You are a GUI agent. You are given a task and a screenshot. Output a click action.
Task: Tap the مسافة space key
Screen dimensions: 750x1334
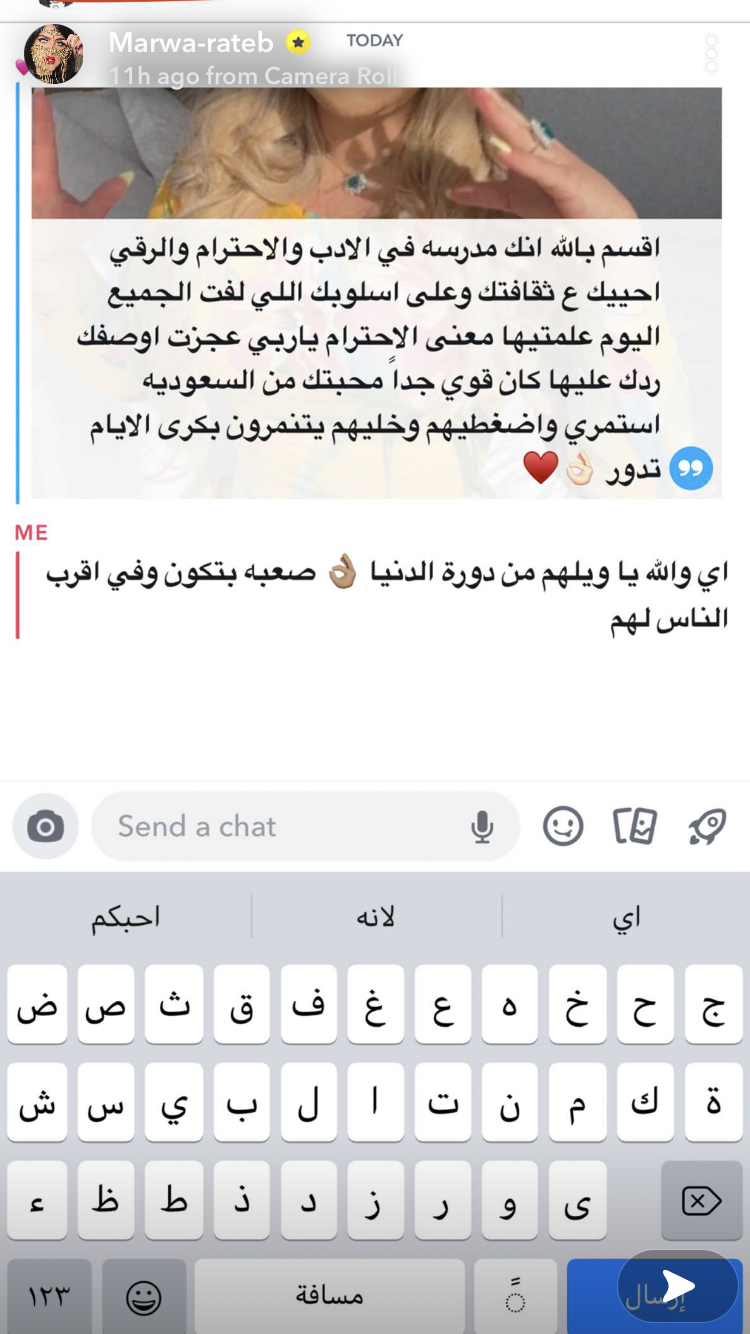(x=329, y=1297)
